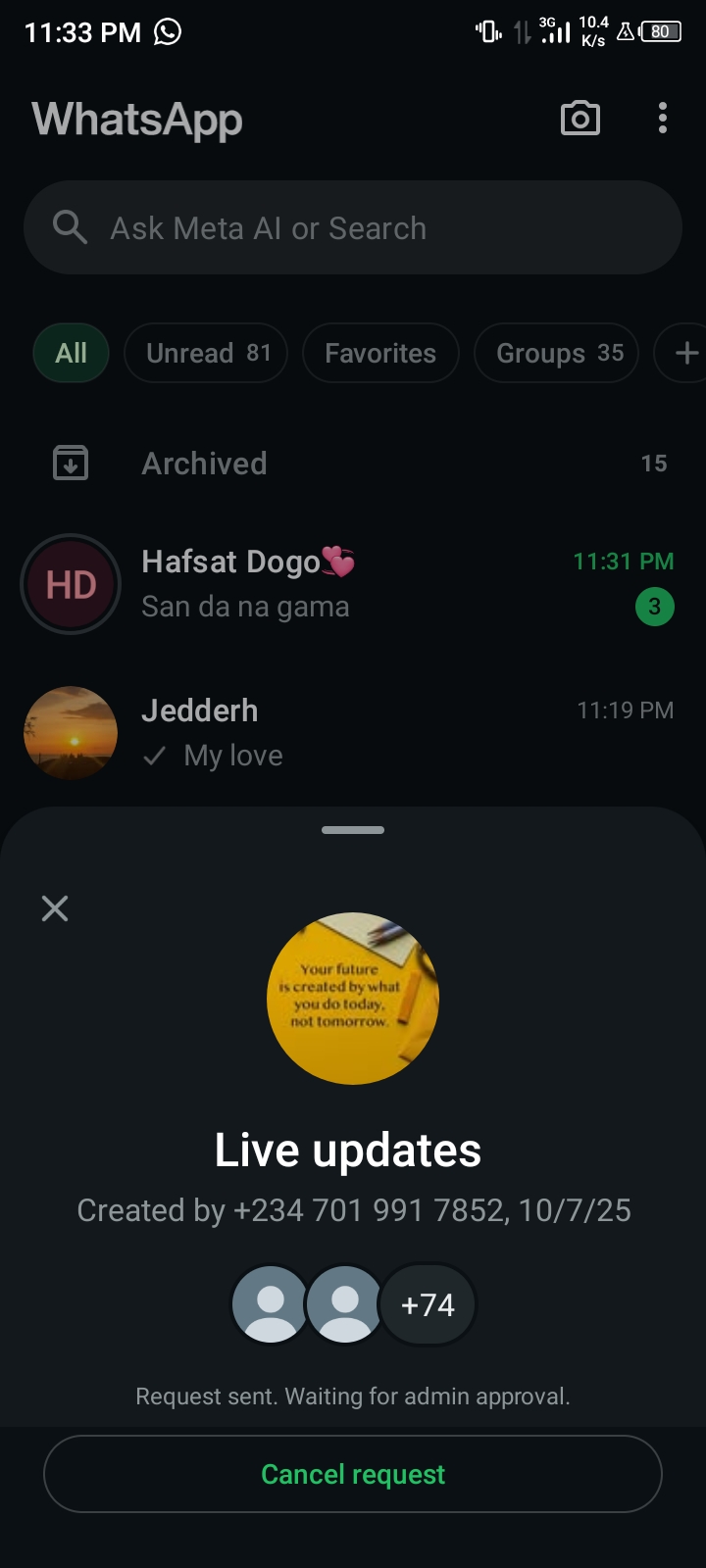The image size is (706, 1568).
Task: Open Archived chats
Action: coord(353,464)
